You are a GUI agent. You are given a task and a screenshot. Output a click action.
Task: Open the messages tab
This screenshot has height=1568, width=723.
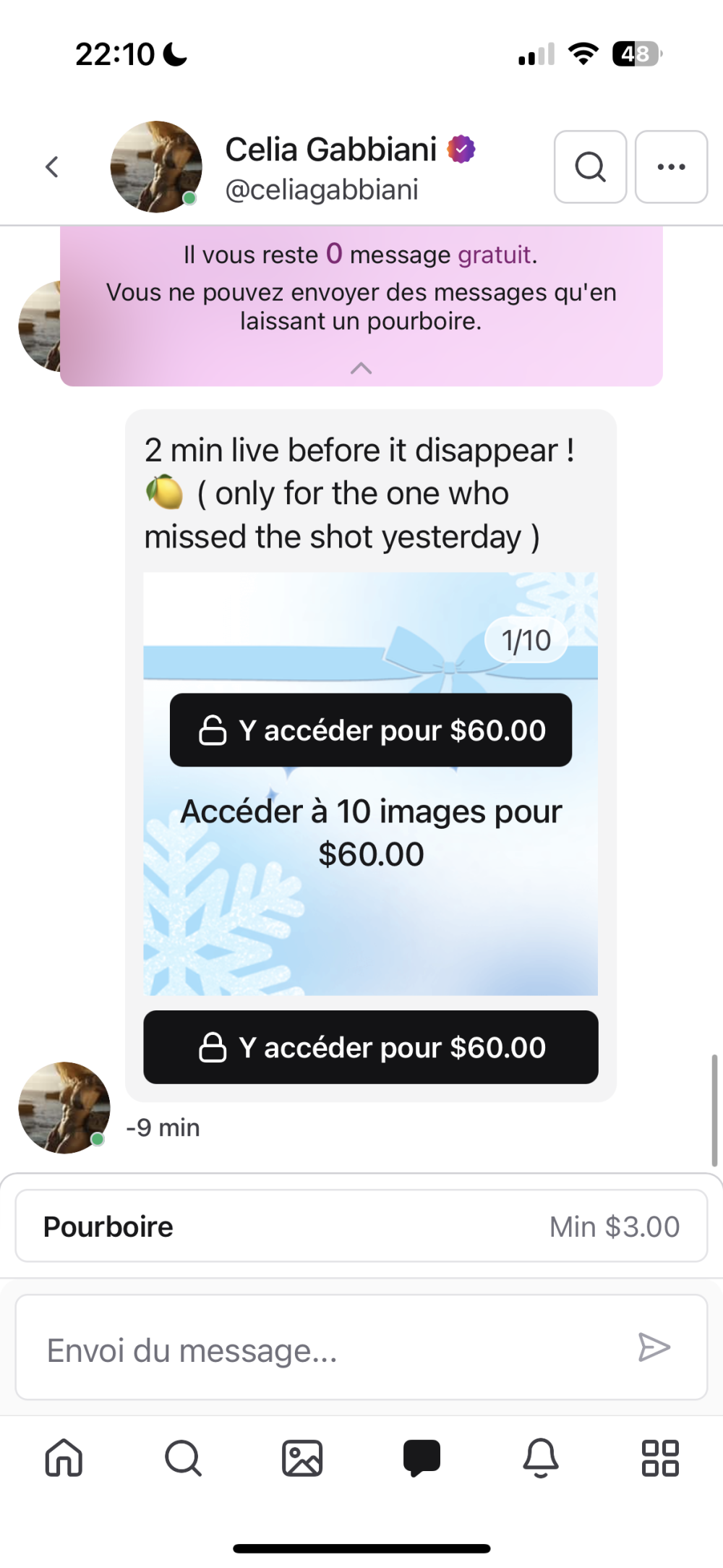pos(422,1457)
